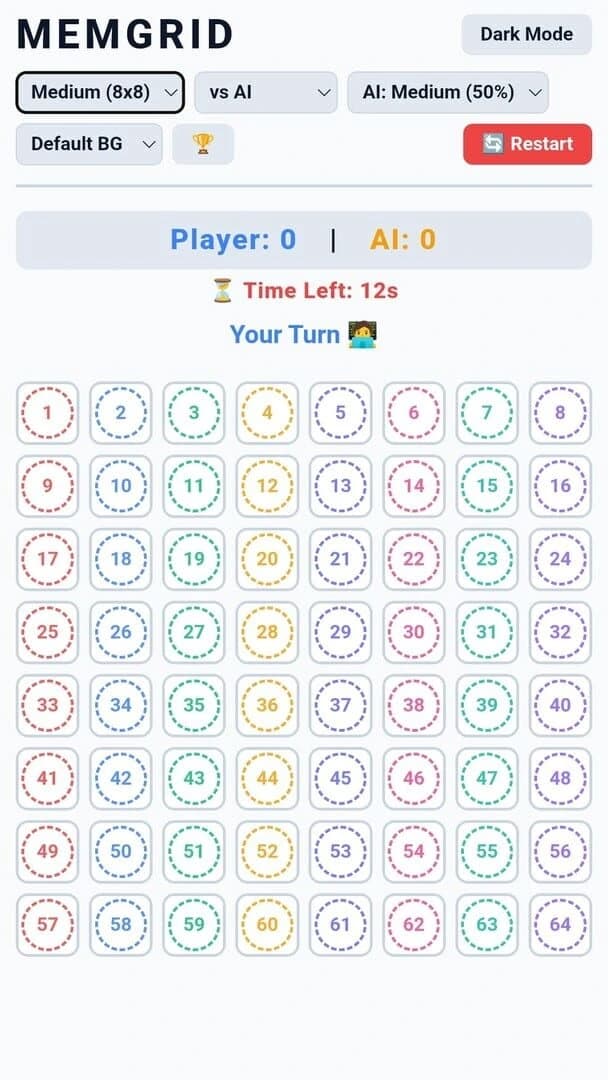Pick card 41
608x1080 pixels.
point(48,778)
